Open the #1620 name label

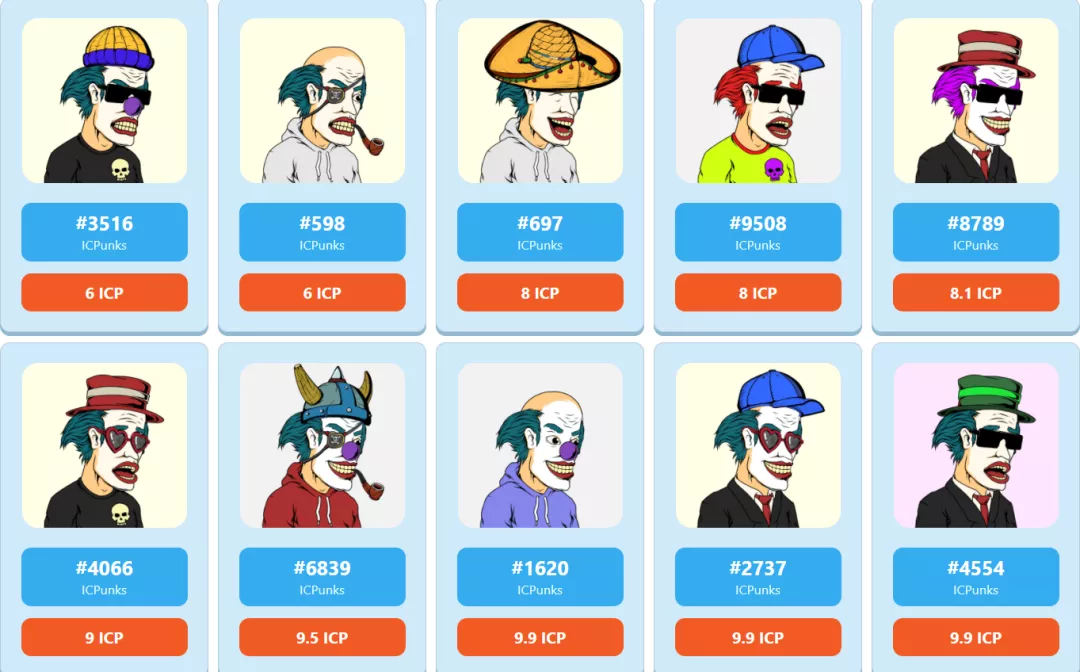point(540,576)
